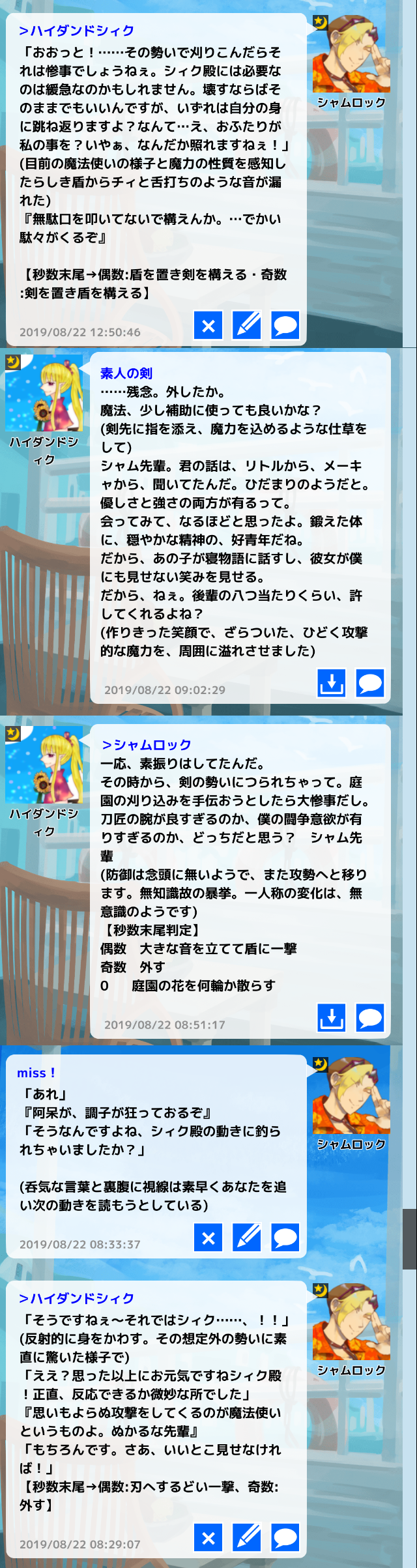Open ハイダンドシィク's avatar on the 素人の剣 post
Viewport: 417px width, 1568px height.
pyautogui.click(x=44, y=393)
